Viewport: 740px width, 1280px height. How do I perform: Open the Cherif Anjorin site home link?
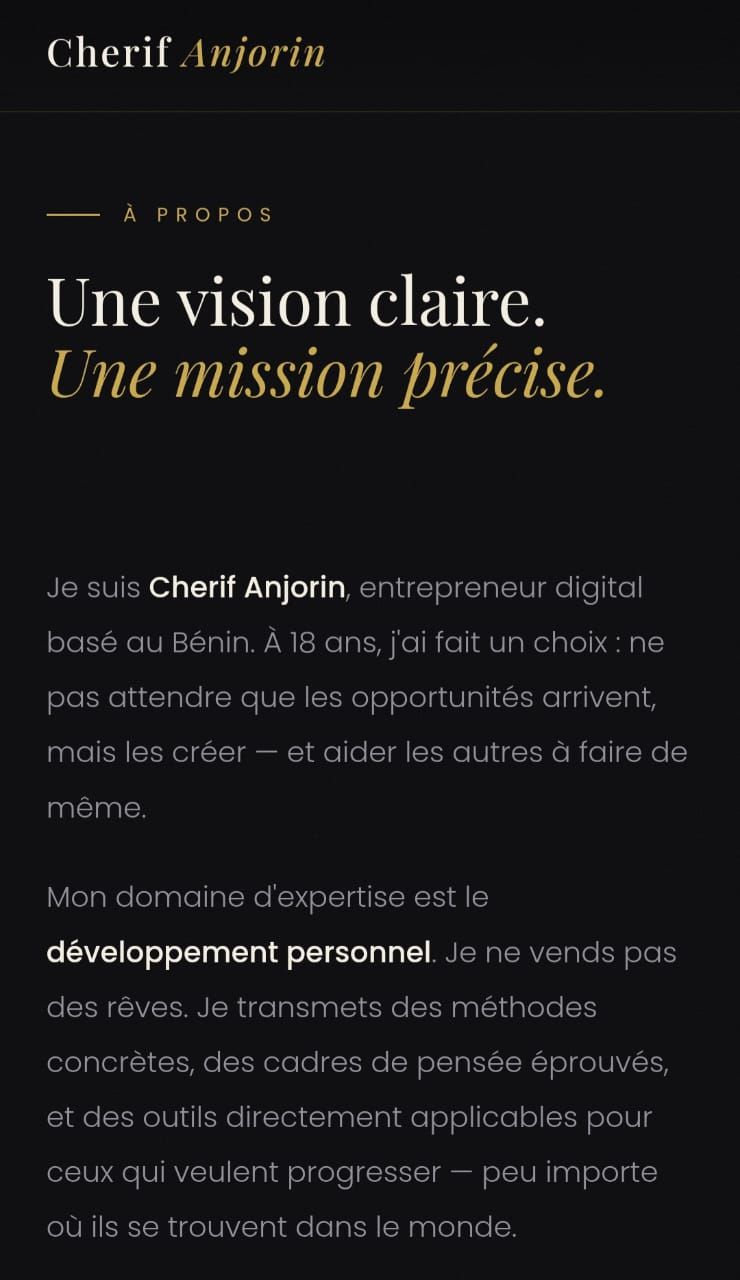coord(186,53)
